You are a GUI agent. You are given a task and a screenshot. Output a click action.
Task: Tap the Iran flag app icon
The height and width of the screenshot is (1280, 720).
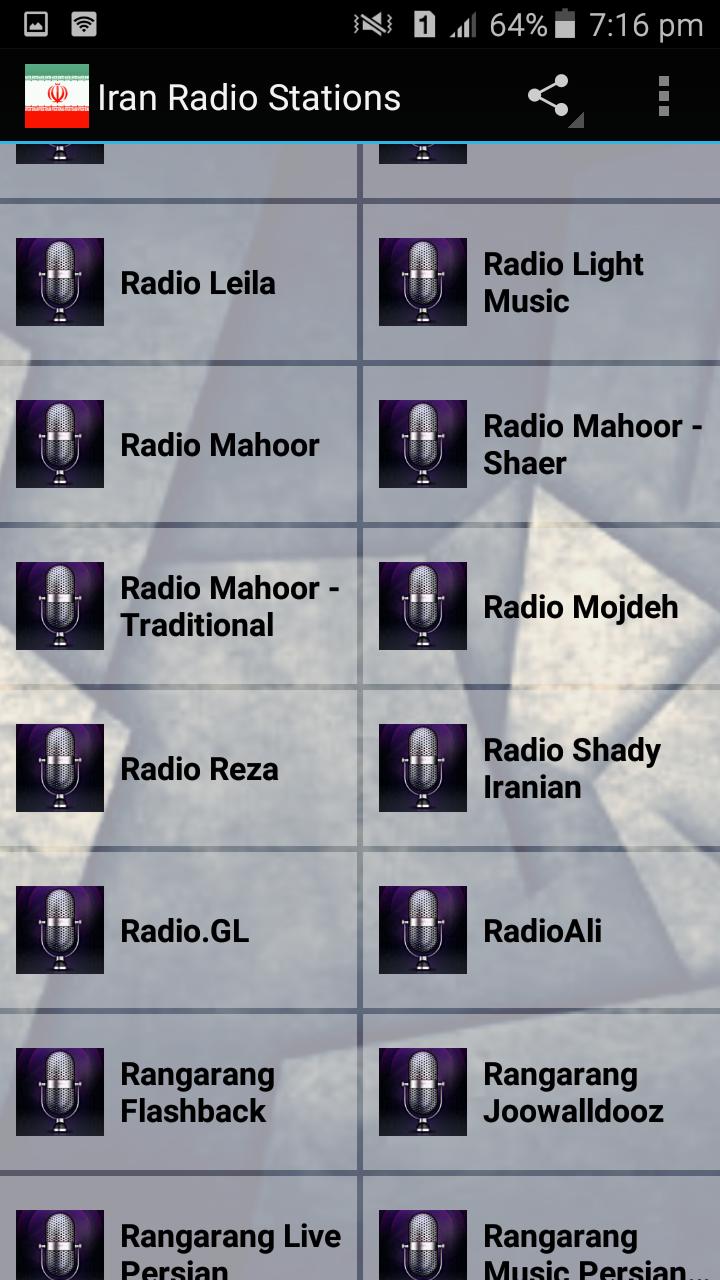tap(59, 96)
